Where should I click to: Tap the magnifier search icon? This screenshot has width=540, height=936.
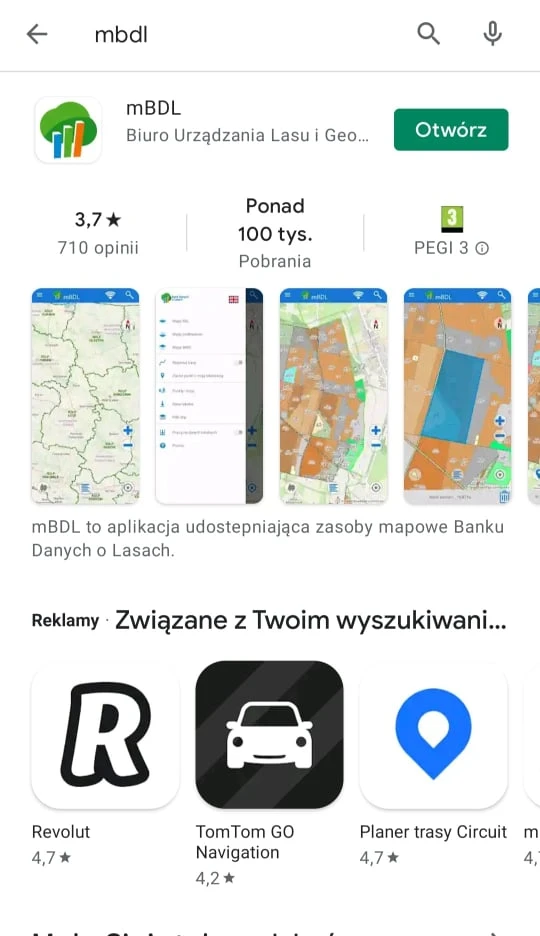point(428,34)
